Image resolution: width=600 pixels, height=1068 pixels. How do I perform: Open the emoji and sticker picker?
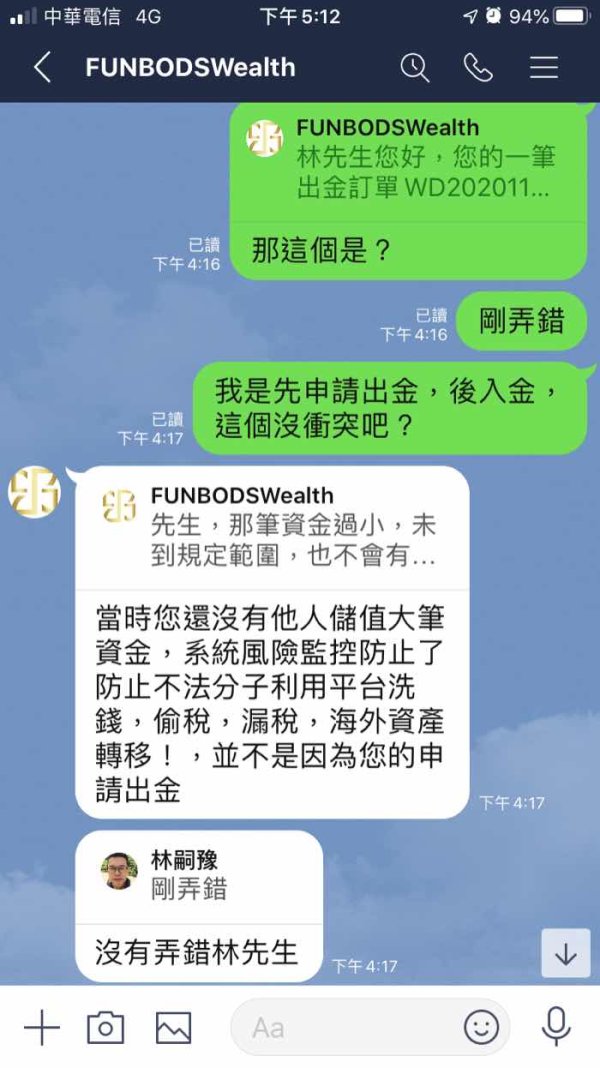[481, 1027]
